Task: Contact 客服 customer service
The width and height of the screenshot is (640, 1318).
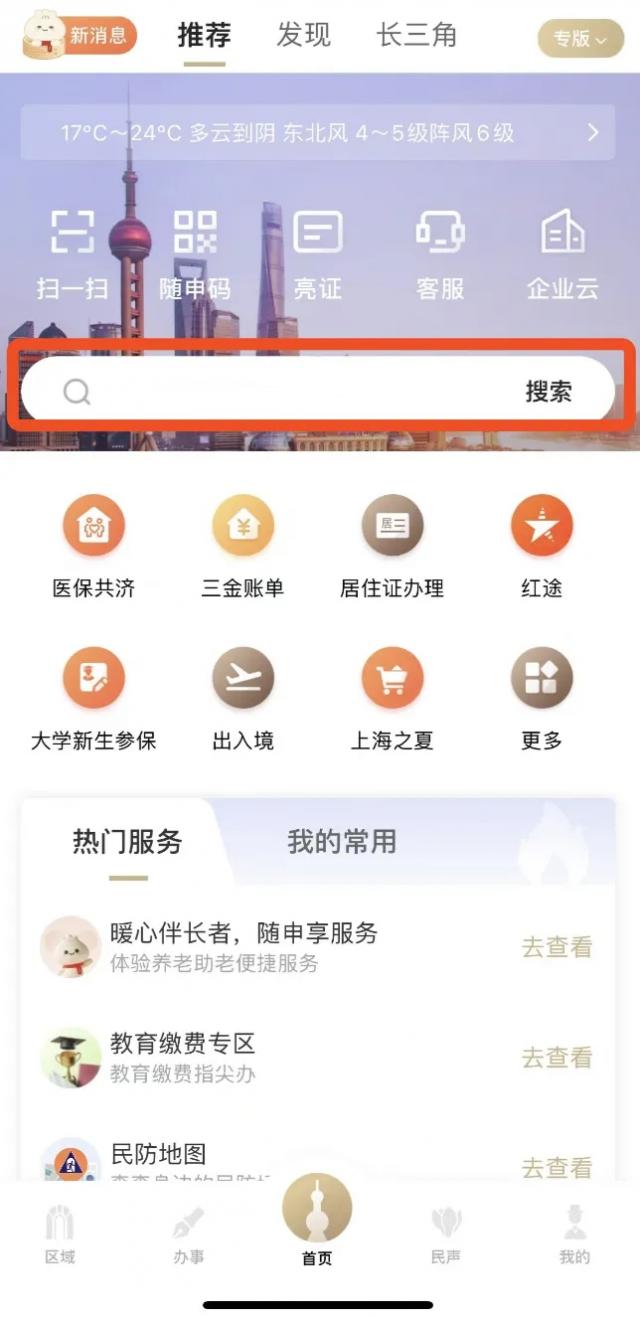Action: click(440, 255)
